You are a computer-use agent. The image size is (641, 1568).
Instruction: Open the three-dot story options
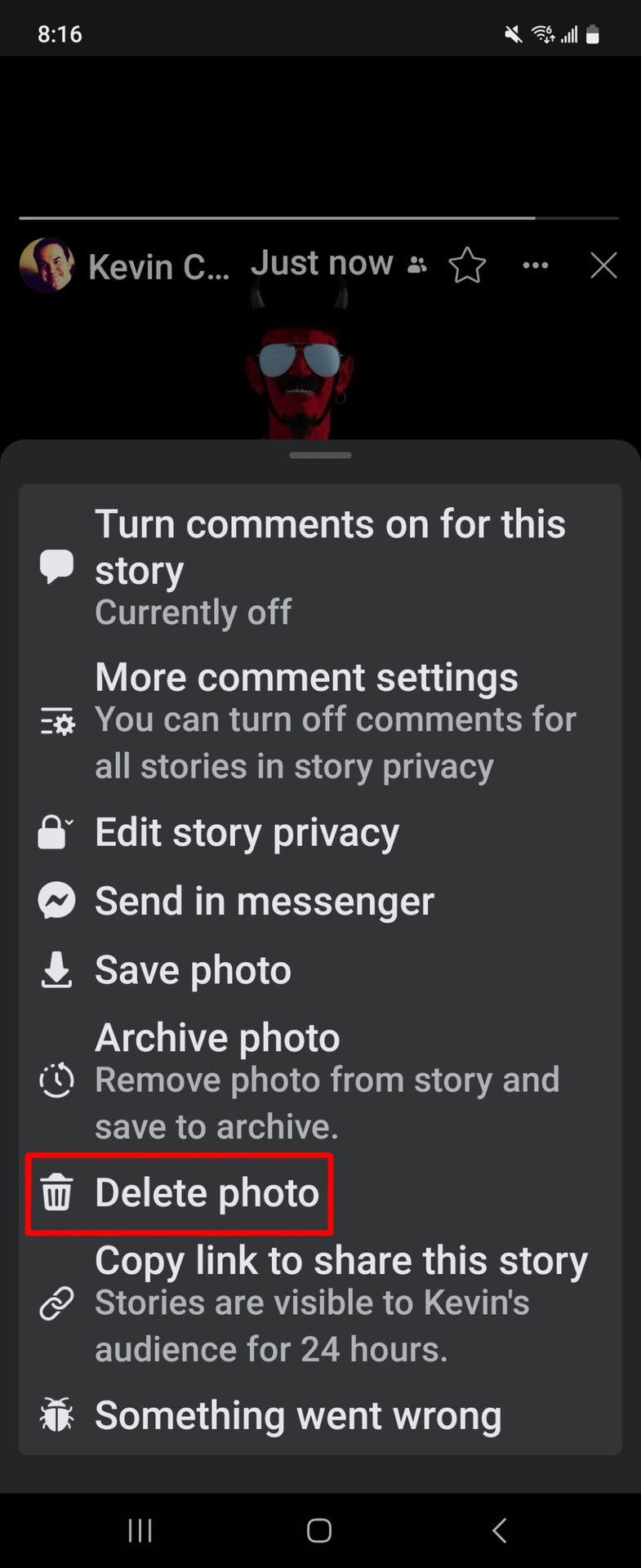click(x=536, y=265)
